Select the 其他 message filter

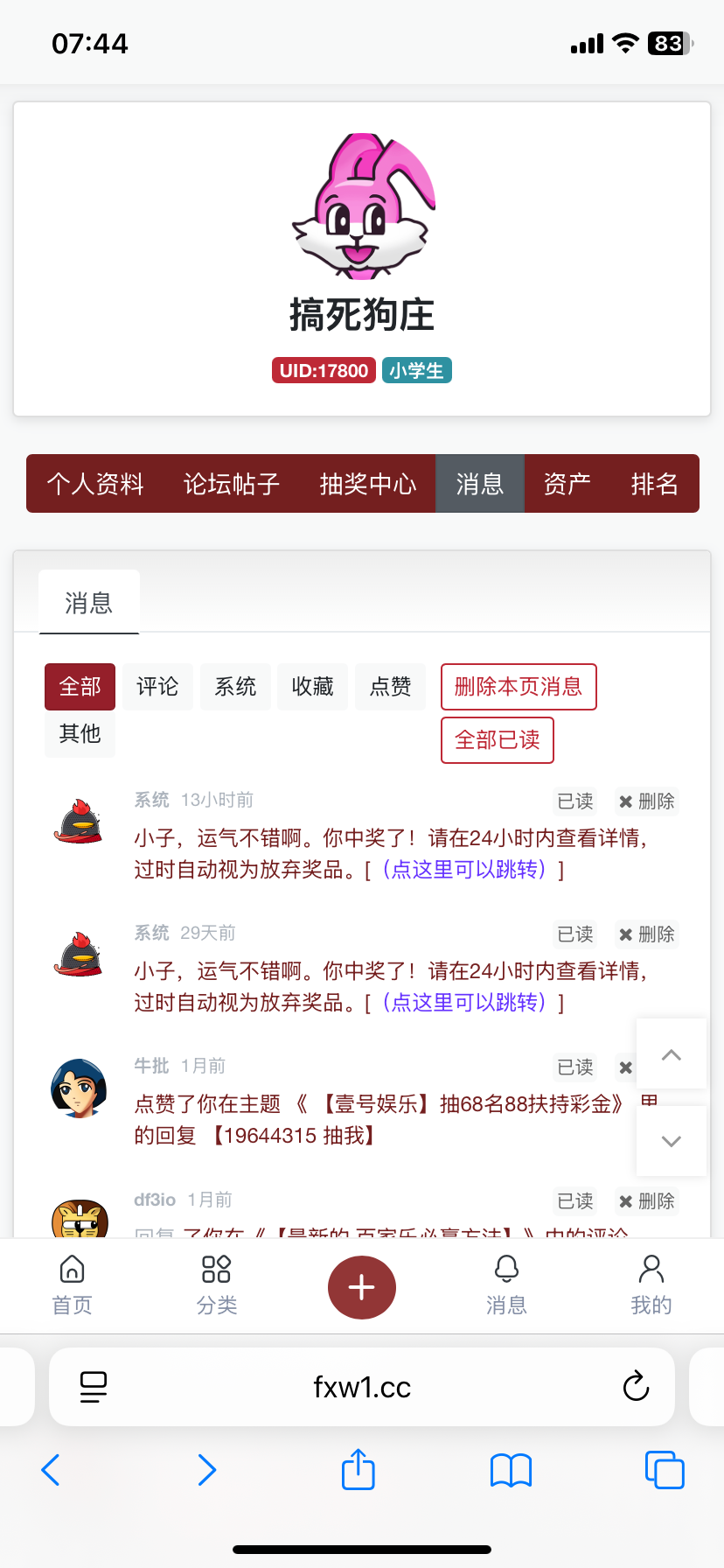click(x=80, y=733)
